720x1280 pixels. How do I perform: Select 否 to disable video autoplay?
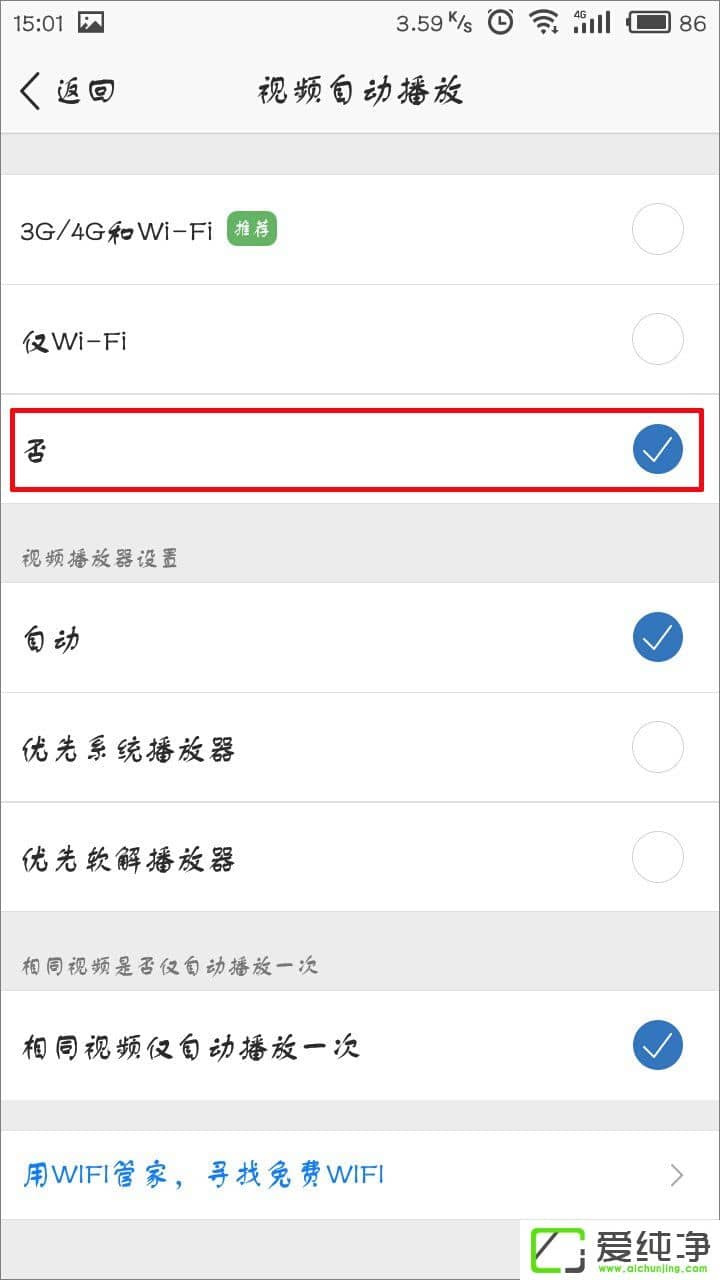pos(657,450)
